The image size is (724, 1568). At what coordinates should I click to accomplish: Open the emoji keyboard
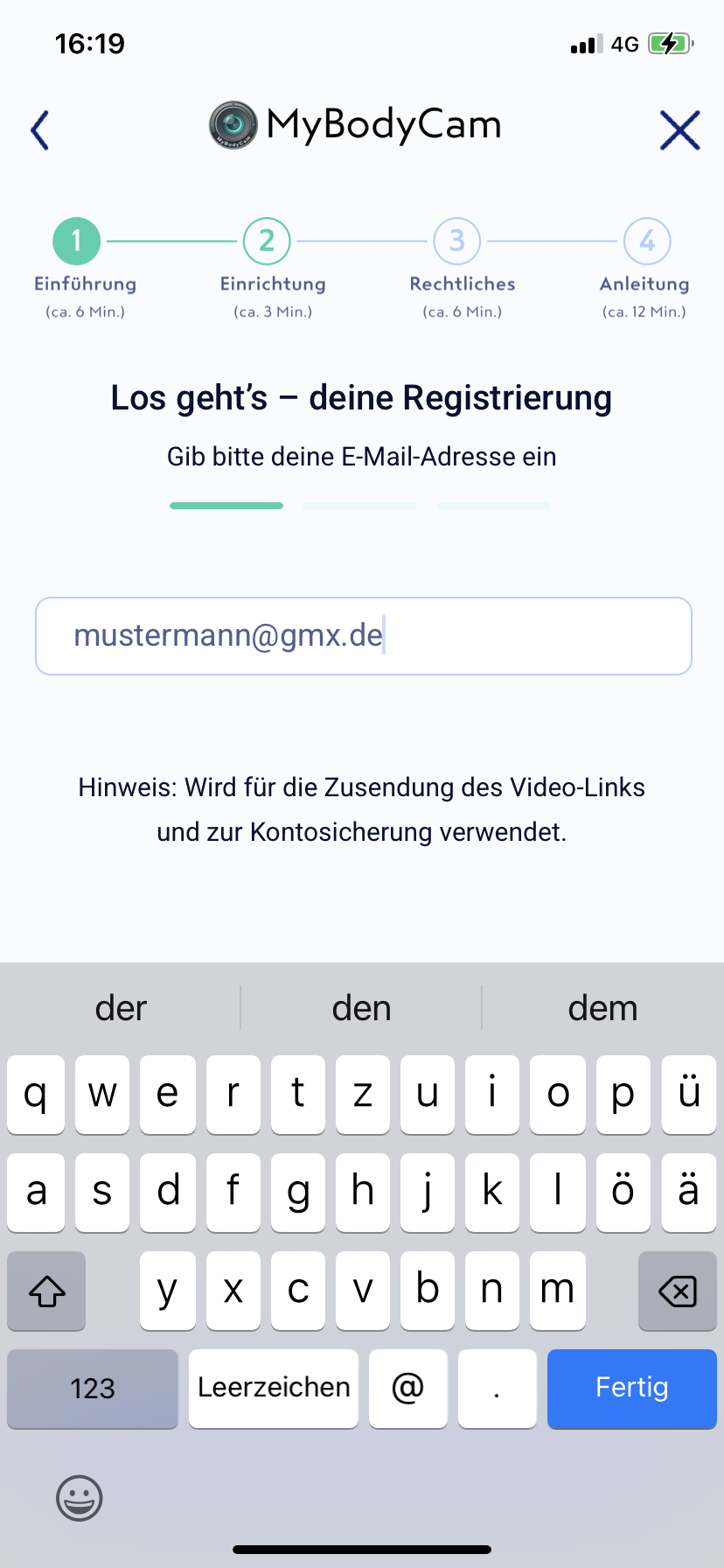(80, 1498)
